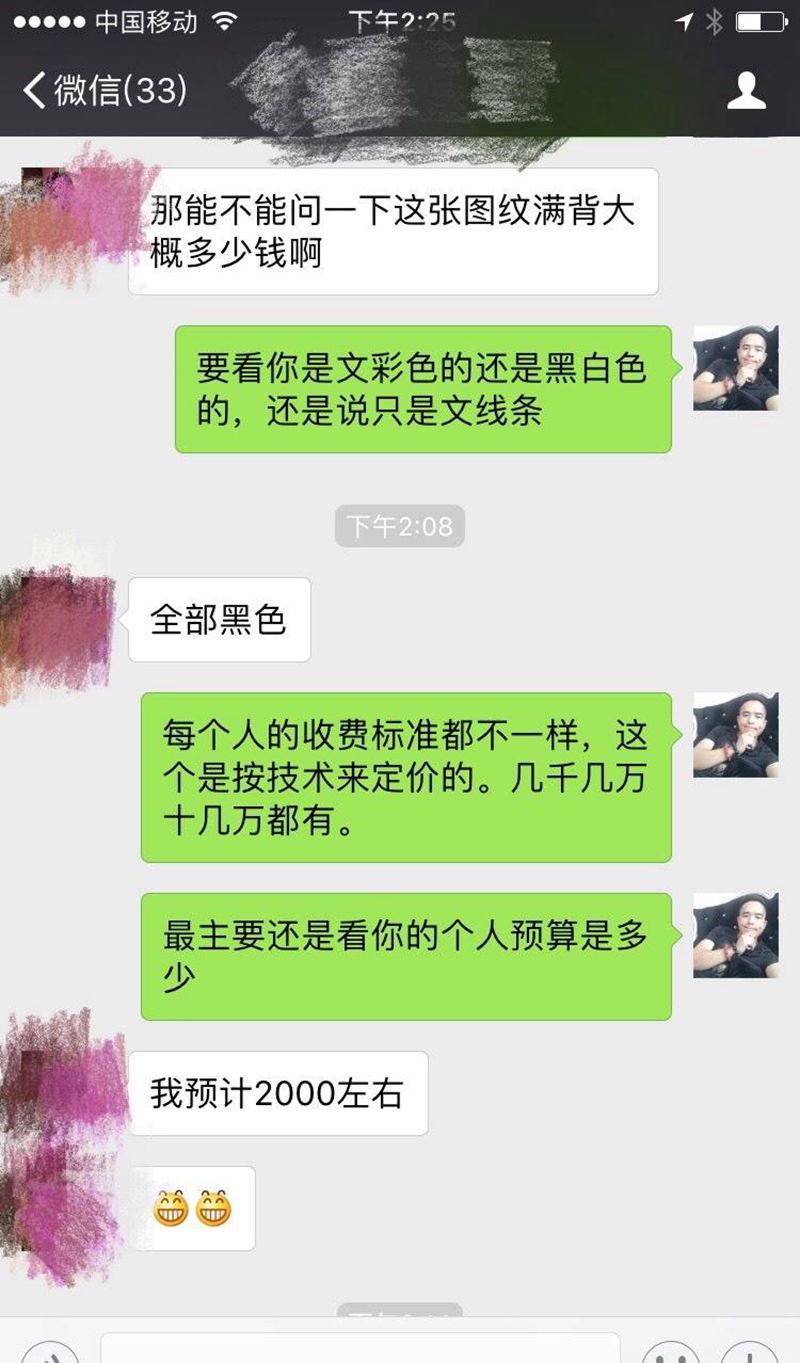Viewport: 800px width, 1363px height.
Task: Tap the contact's avatar next to 全部黑色 message
Action: (x=55, y=615)
